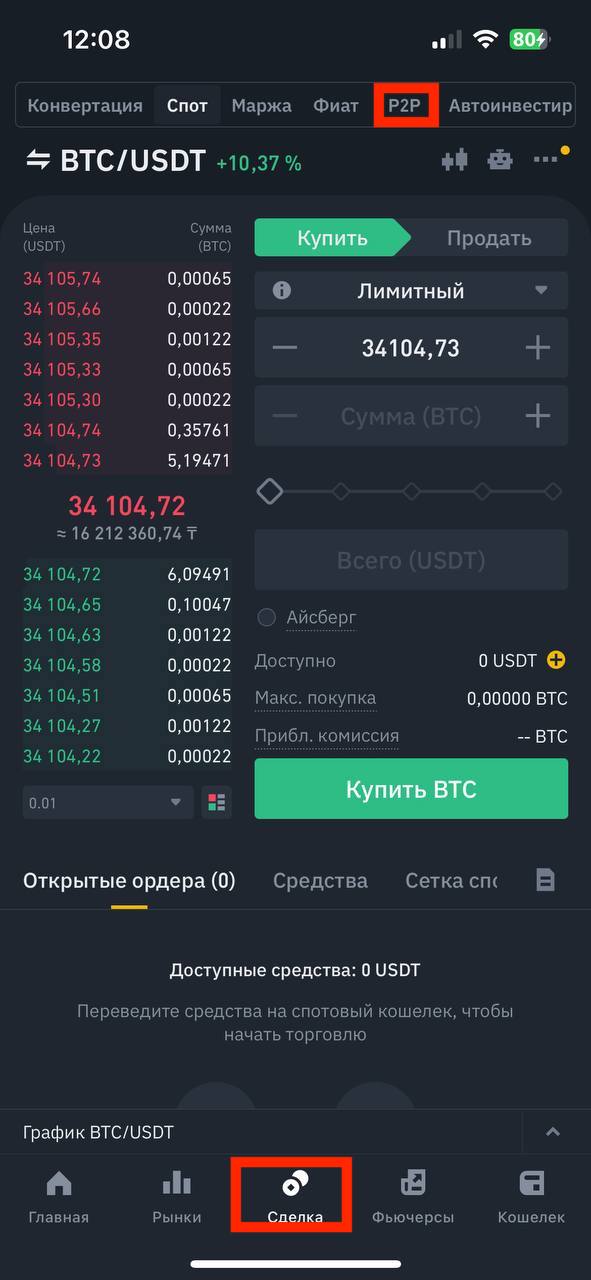Enable the Айсберг option
This screenshot has width=591, height=1280.
click(x=266, y=617)
